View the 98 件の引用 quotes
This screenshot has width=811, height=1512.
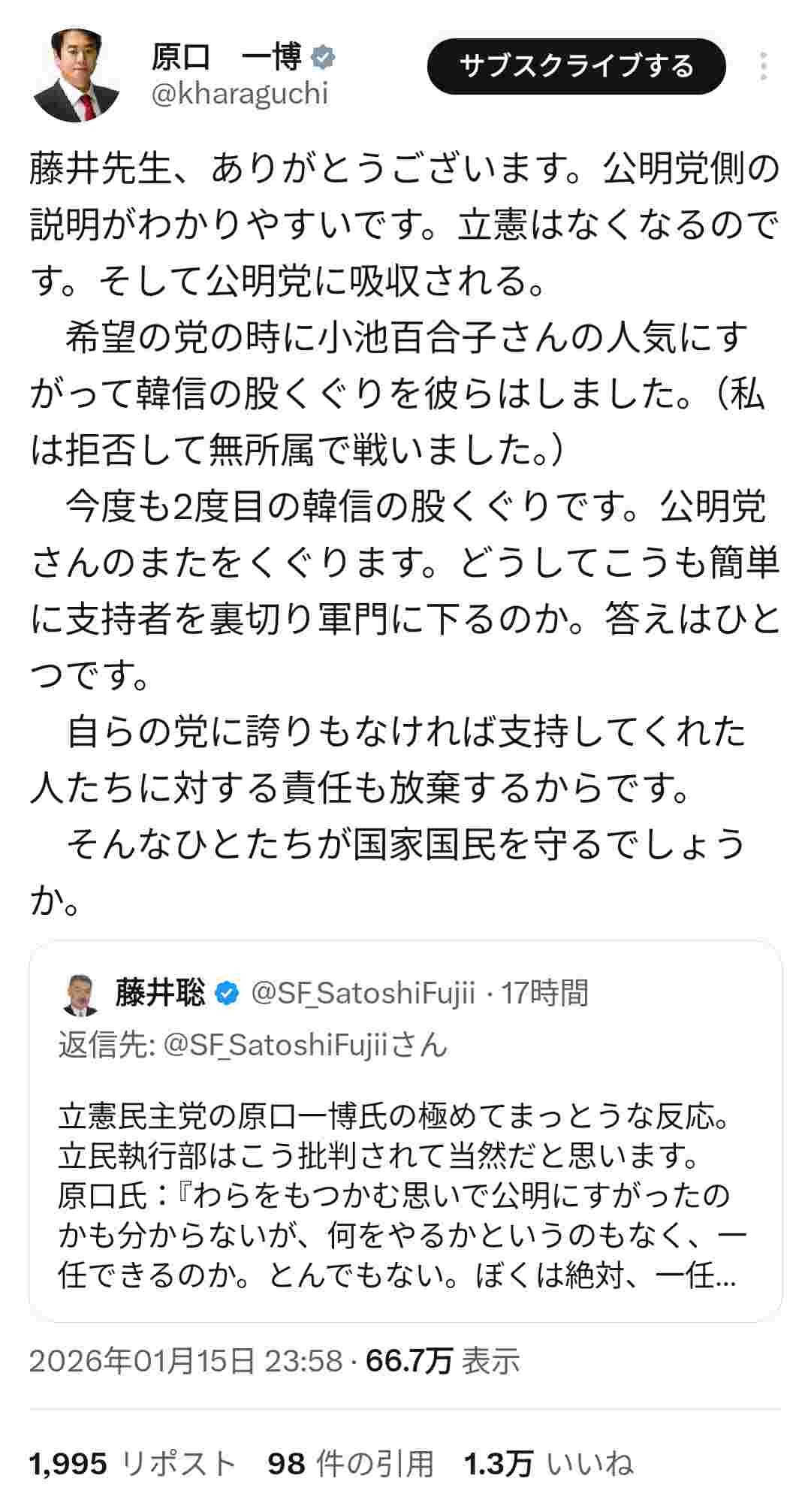(x=351, y=1463)
